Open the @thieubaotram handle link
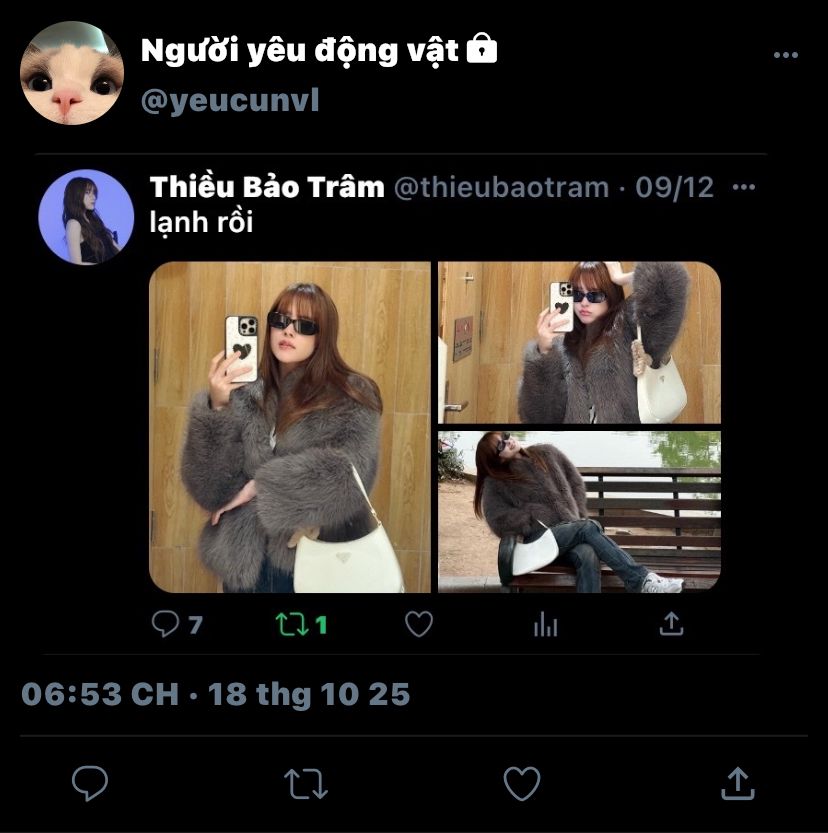The image size is (828, 833). (501, 187)
